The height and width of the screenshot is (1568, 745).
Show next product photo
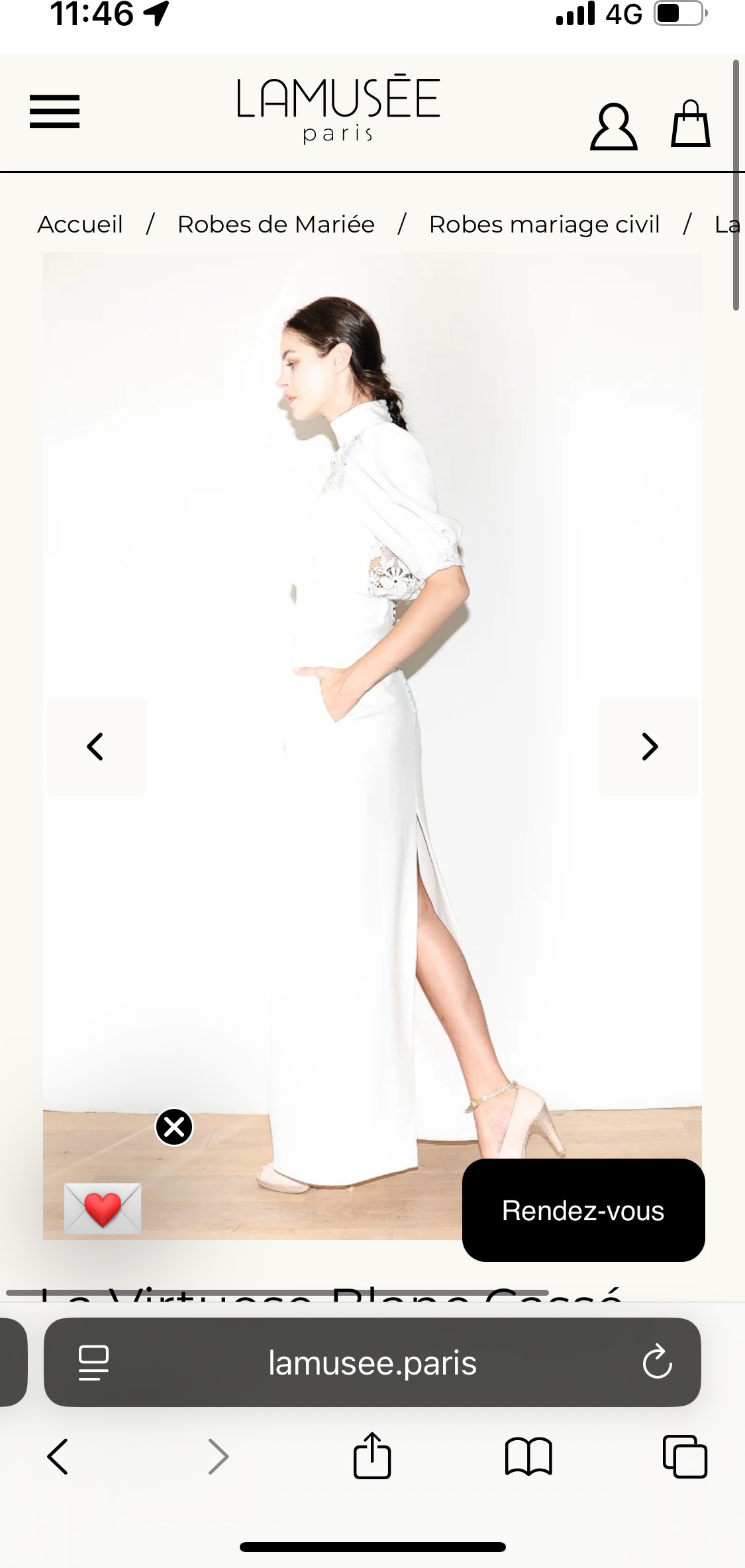(x=648, y=747)
